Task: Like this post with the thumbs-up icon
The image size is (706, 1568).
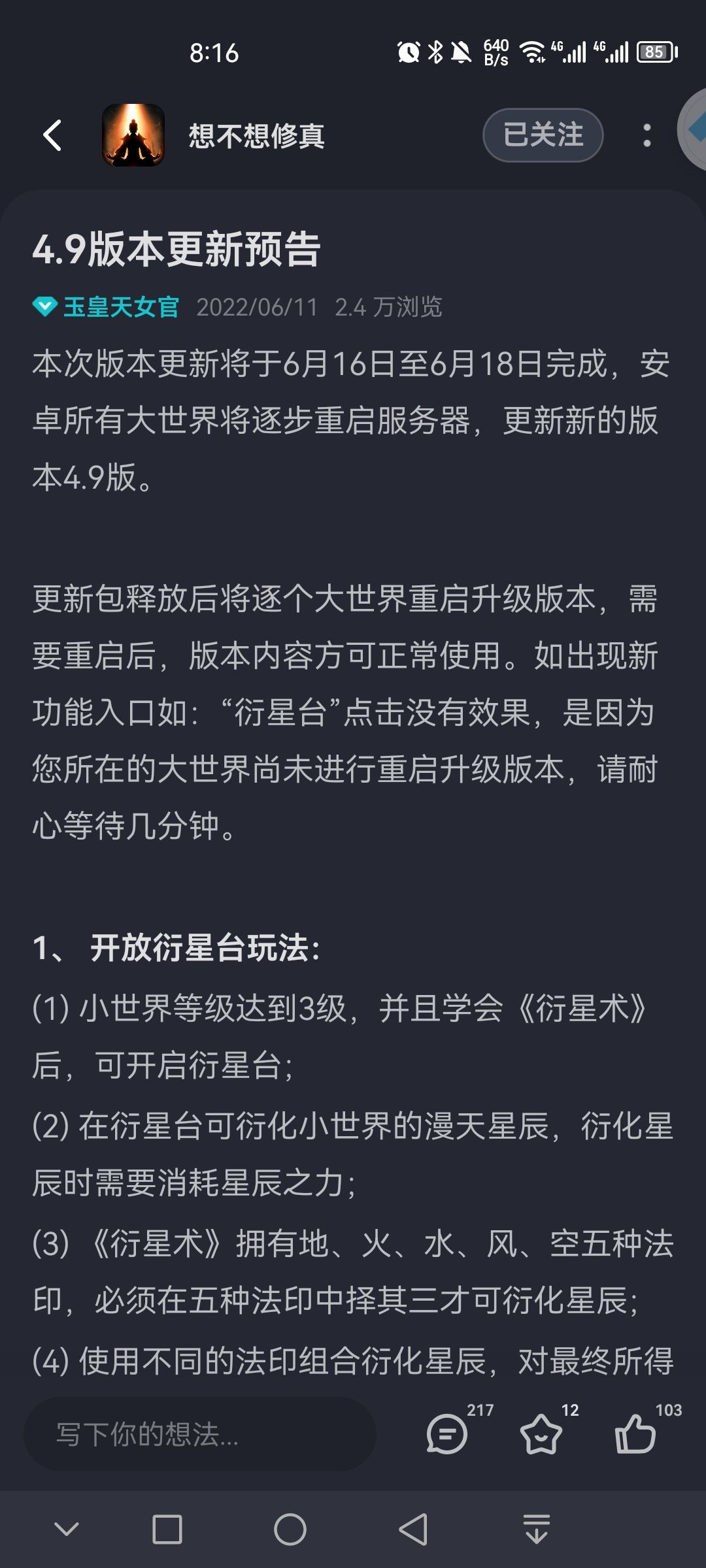Action: point(635,1433)
